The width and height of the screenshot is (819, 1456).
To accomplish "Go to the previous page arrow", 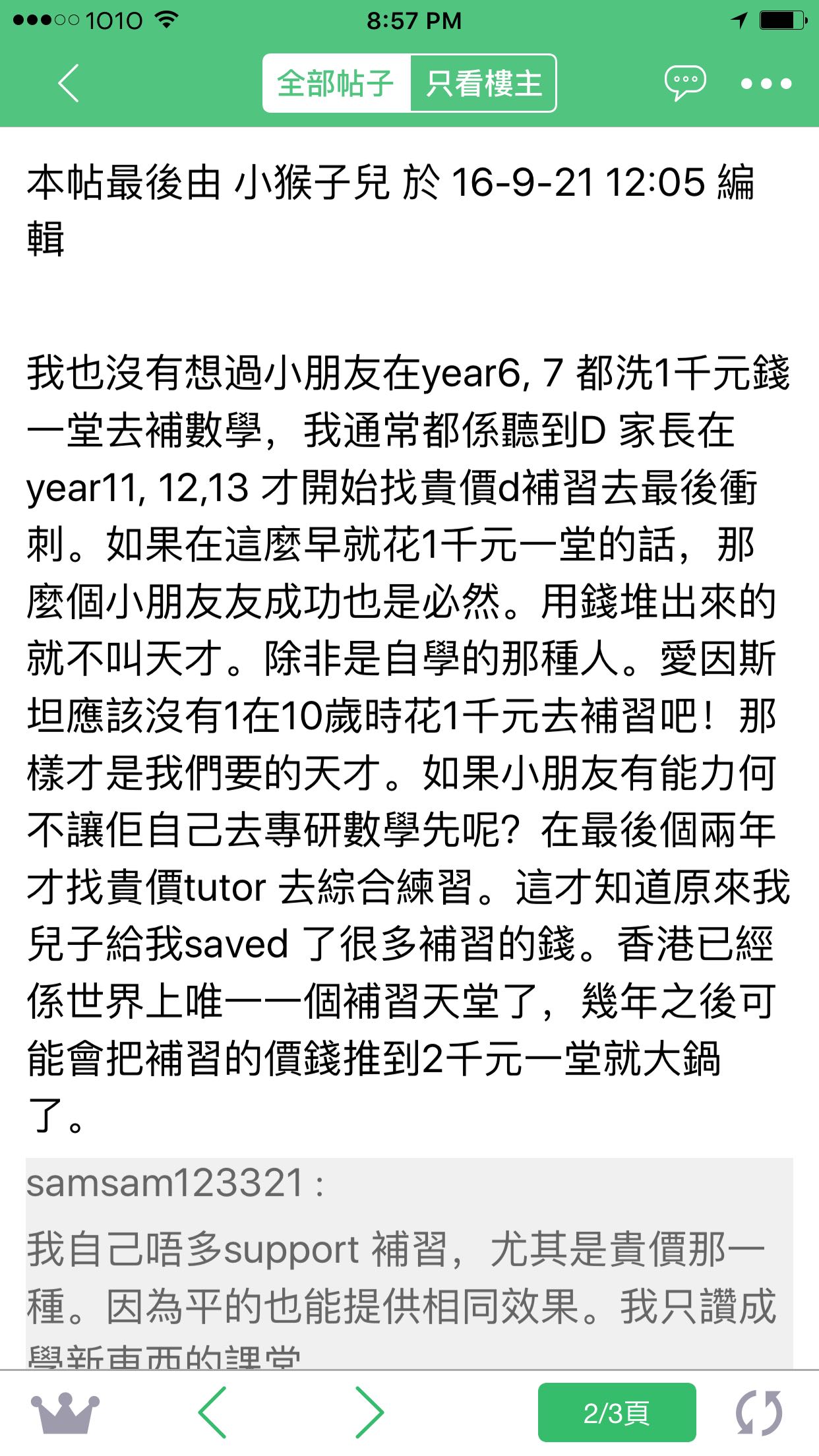I will [x=212, y=1412].
